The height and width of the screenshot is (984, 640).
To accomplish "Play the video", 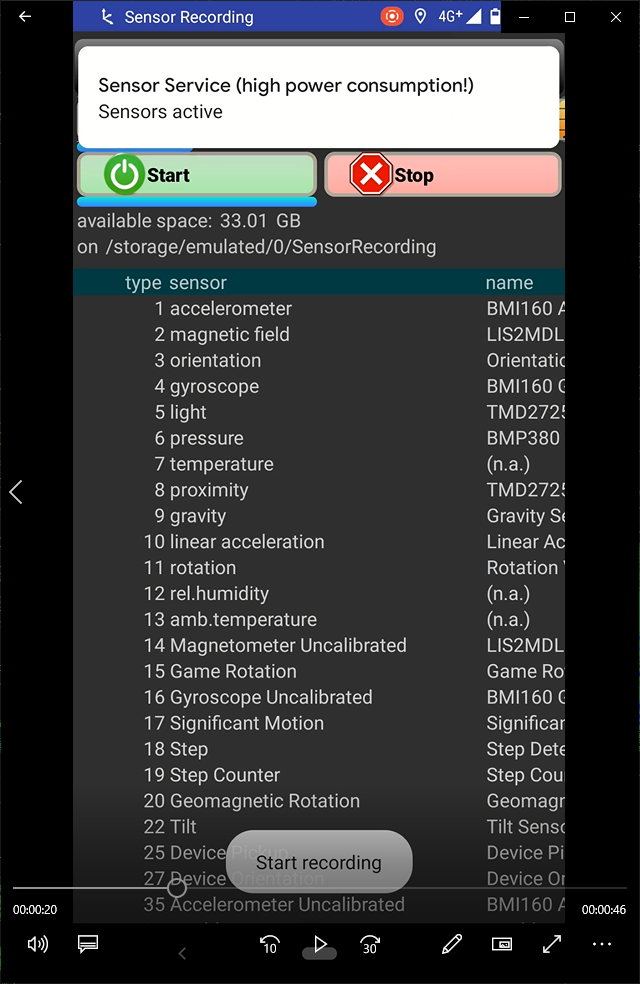I will coord(320,944).
